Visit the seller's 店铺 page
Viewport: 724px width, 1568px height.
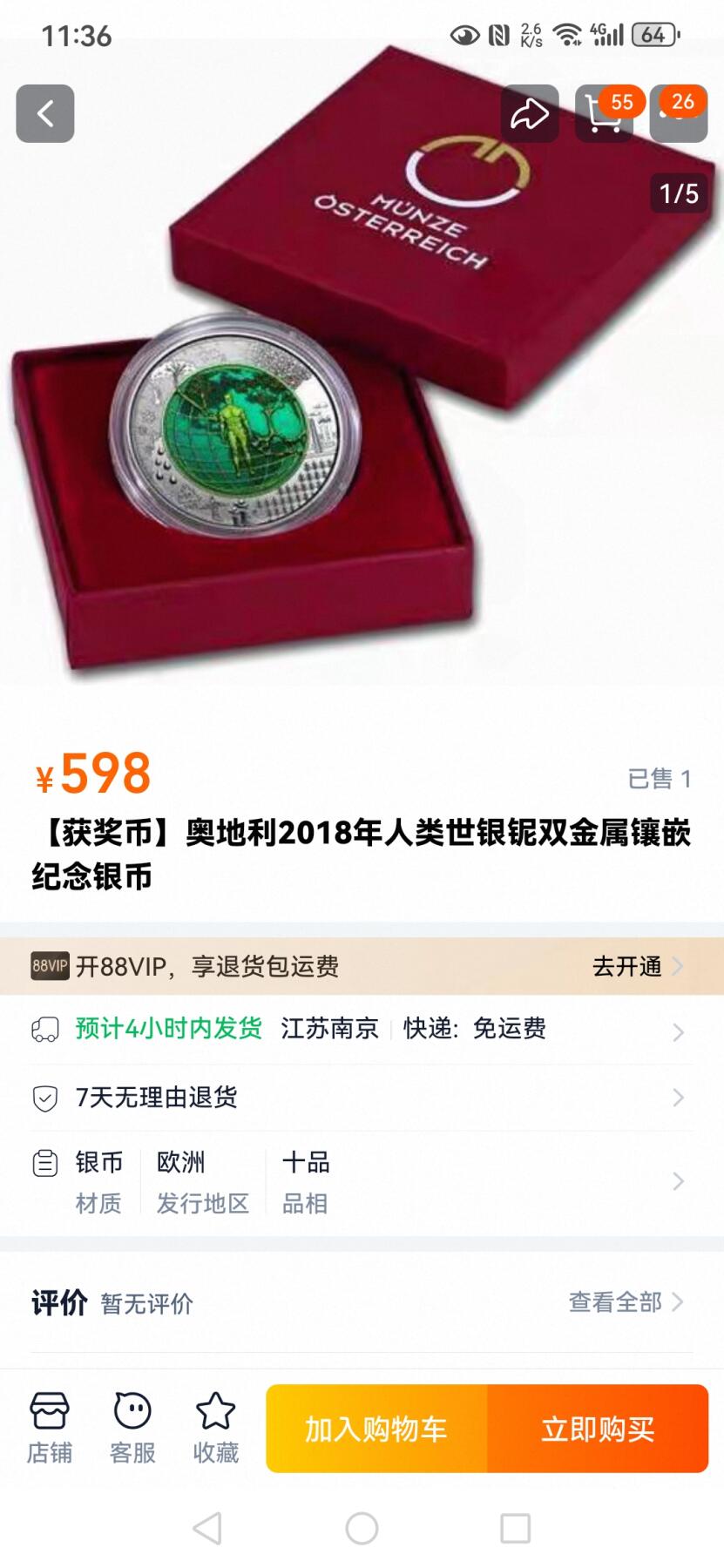pyautogui.click(x=50, y=1429)
